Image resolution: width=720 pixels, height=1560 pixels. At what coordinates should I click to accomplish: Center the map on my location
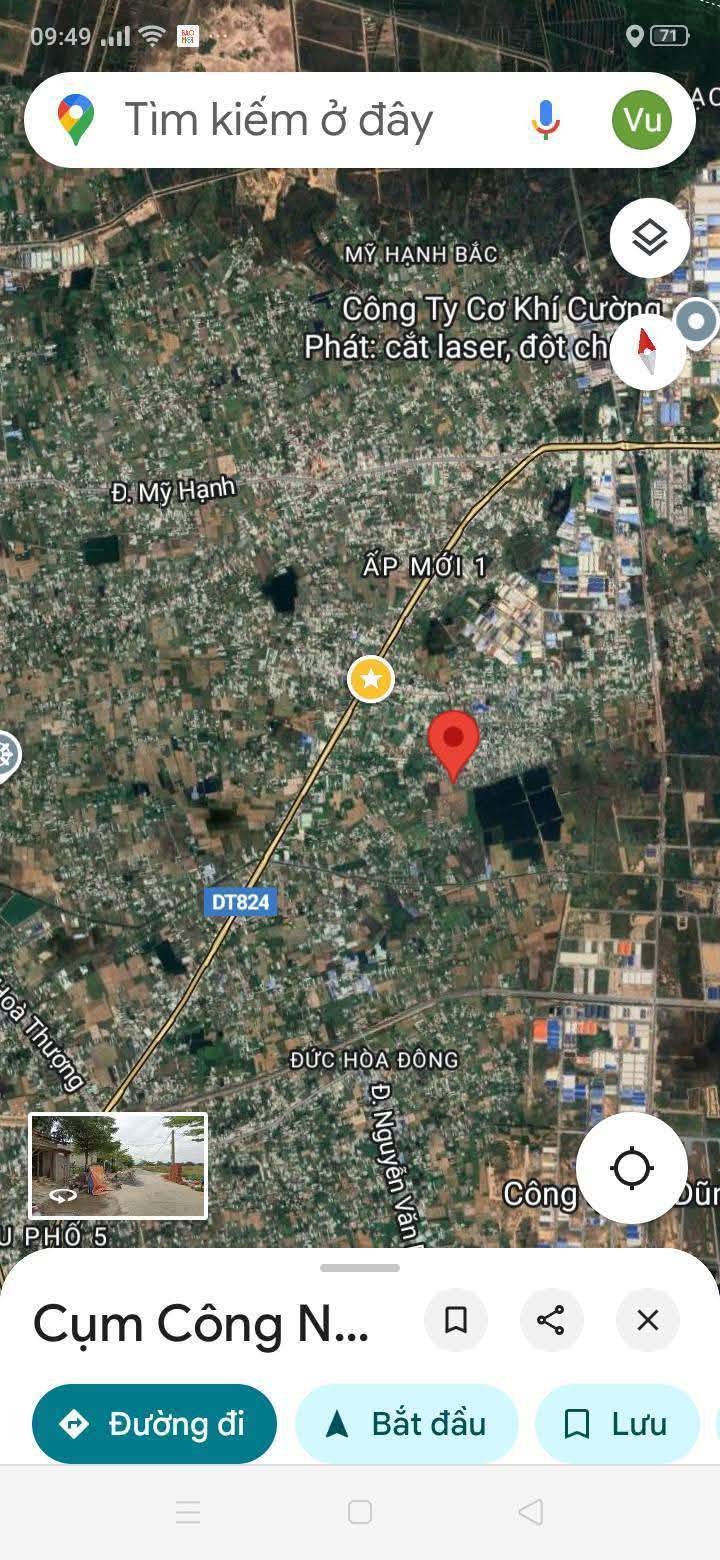[631, 1168]
